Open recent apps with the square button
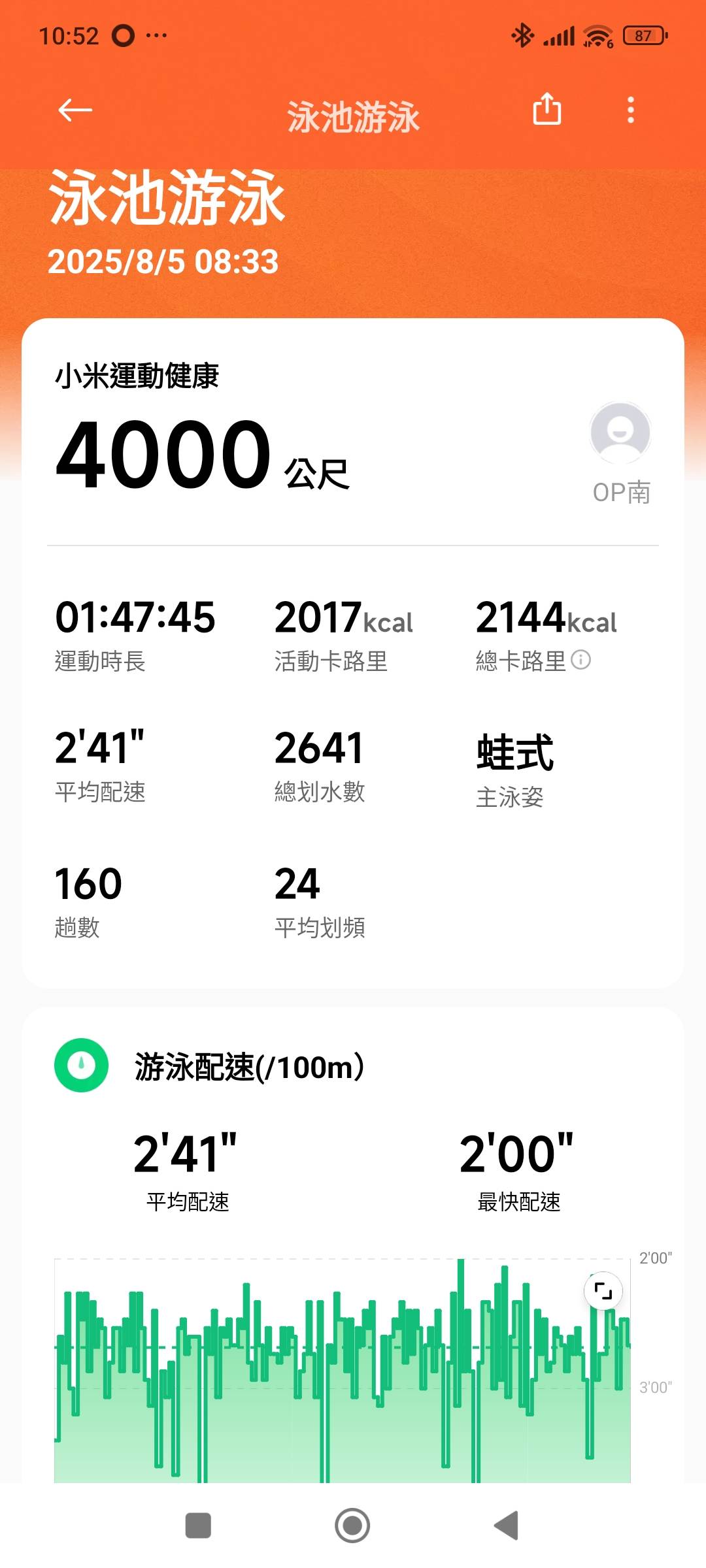The image size is (706, 1568). point(198,1526)
